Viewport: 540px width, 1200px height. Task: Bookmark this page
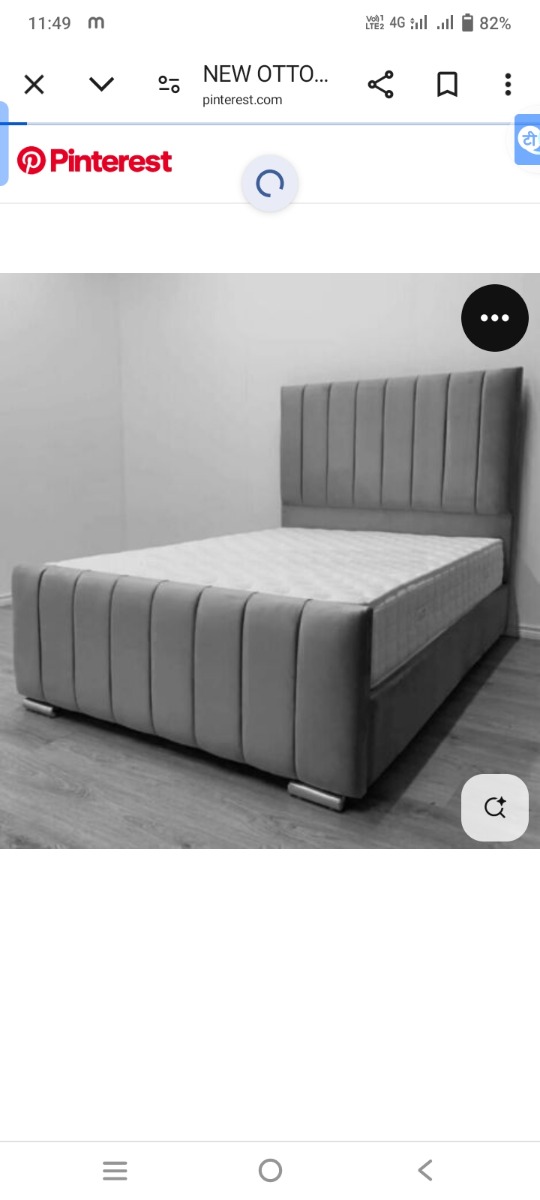[x=447, y=85]
